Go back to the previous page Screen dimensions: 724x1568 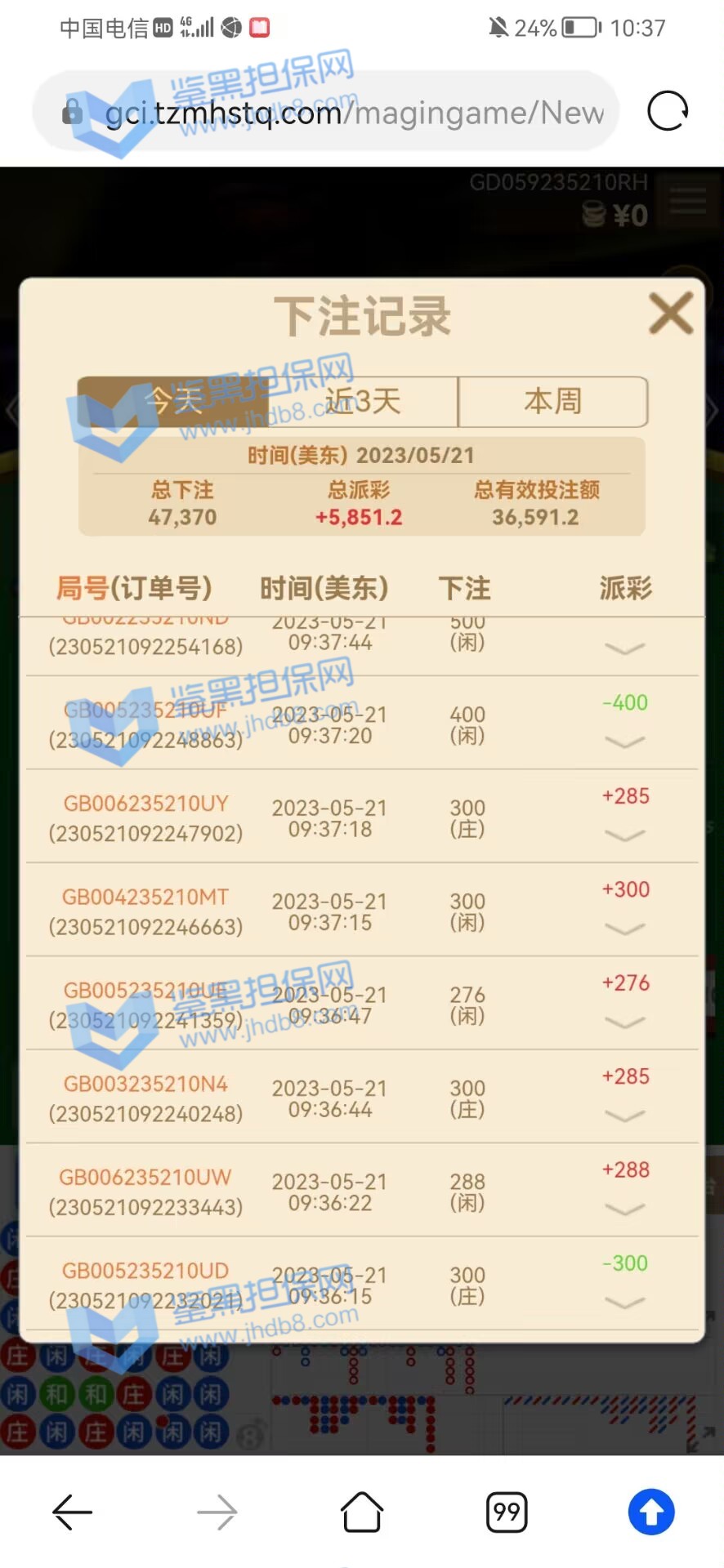tap(73, 1512)
